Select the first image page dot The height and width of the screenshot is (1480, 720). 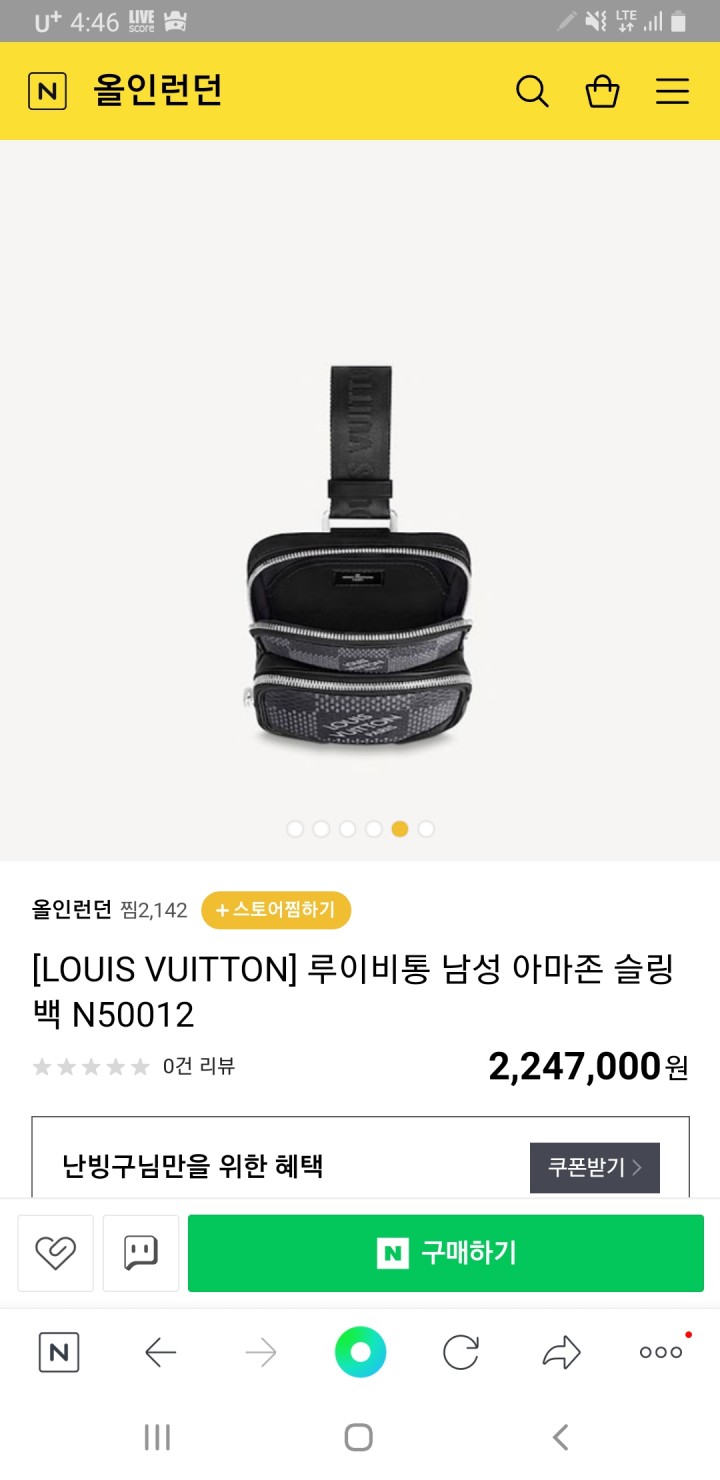[295, 828]
